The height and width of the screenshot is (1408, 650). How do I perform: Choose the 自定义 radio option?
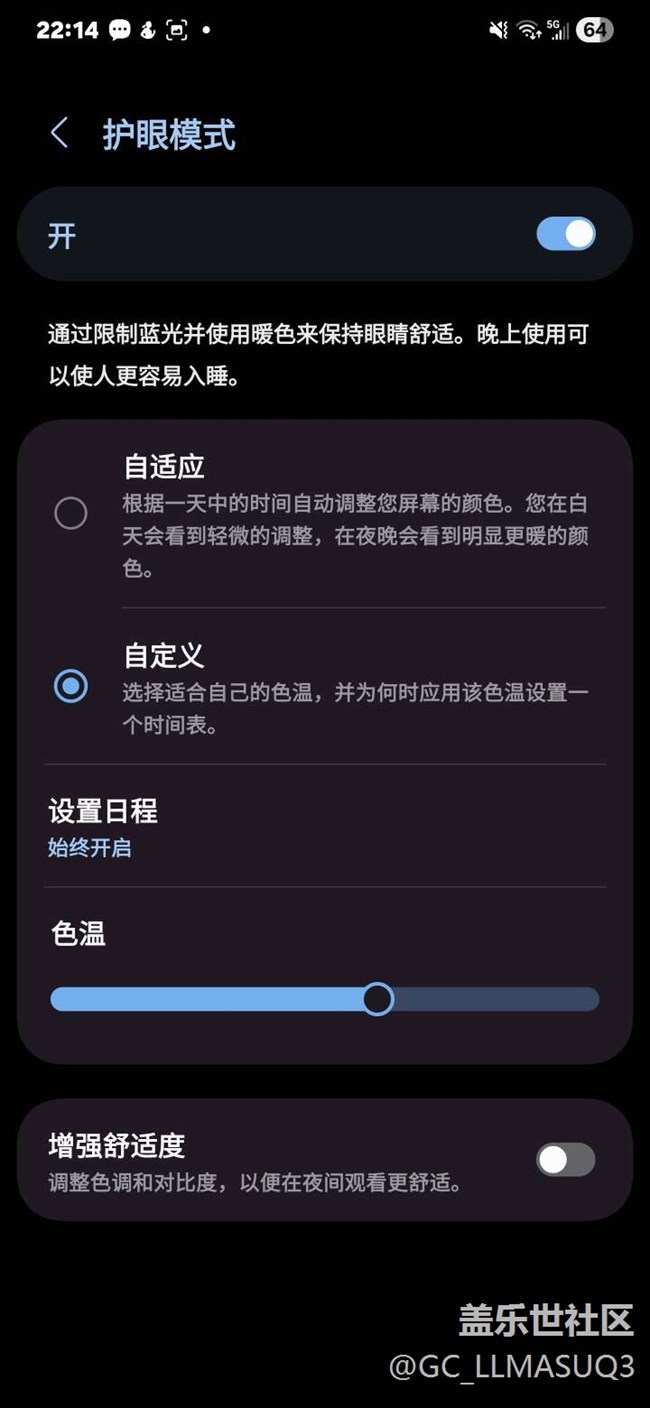click(71, 686)
